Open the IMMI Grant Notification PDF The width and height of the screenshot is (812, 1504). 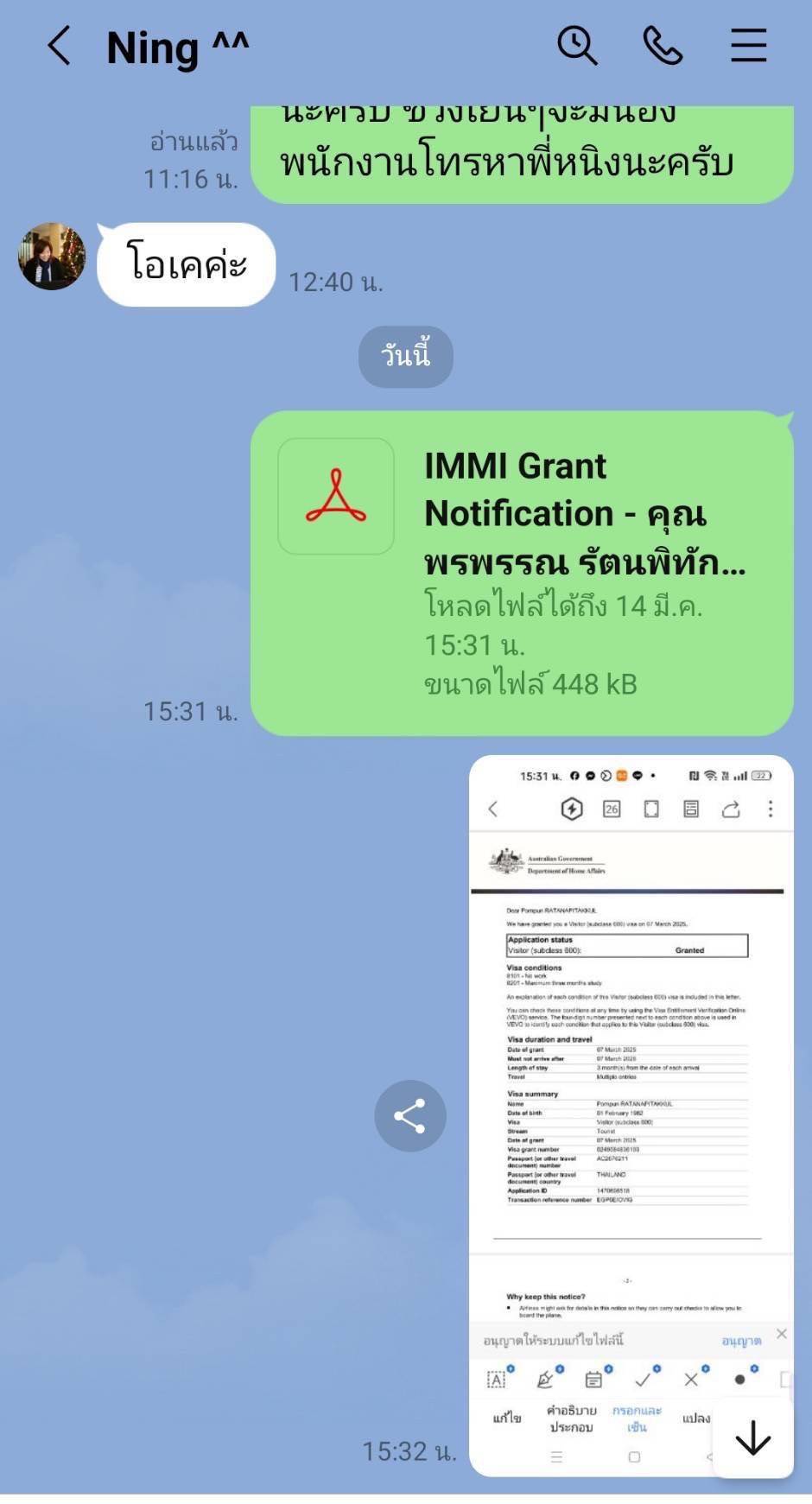pos(522,574)
